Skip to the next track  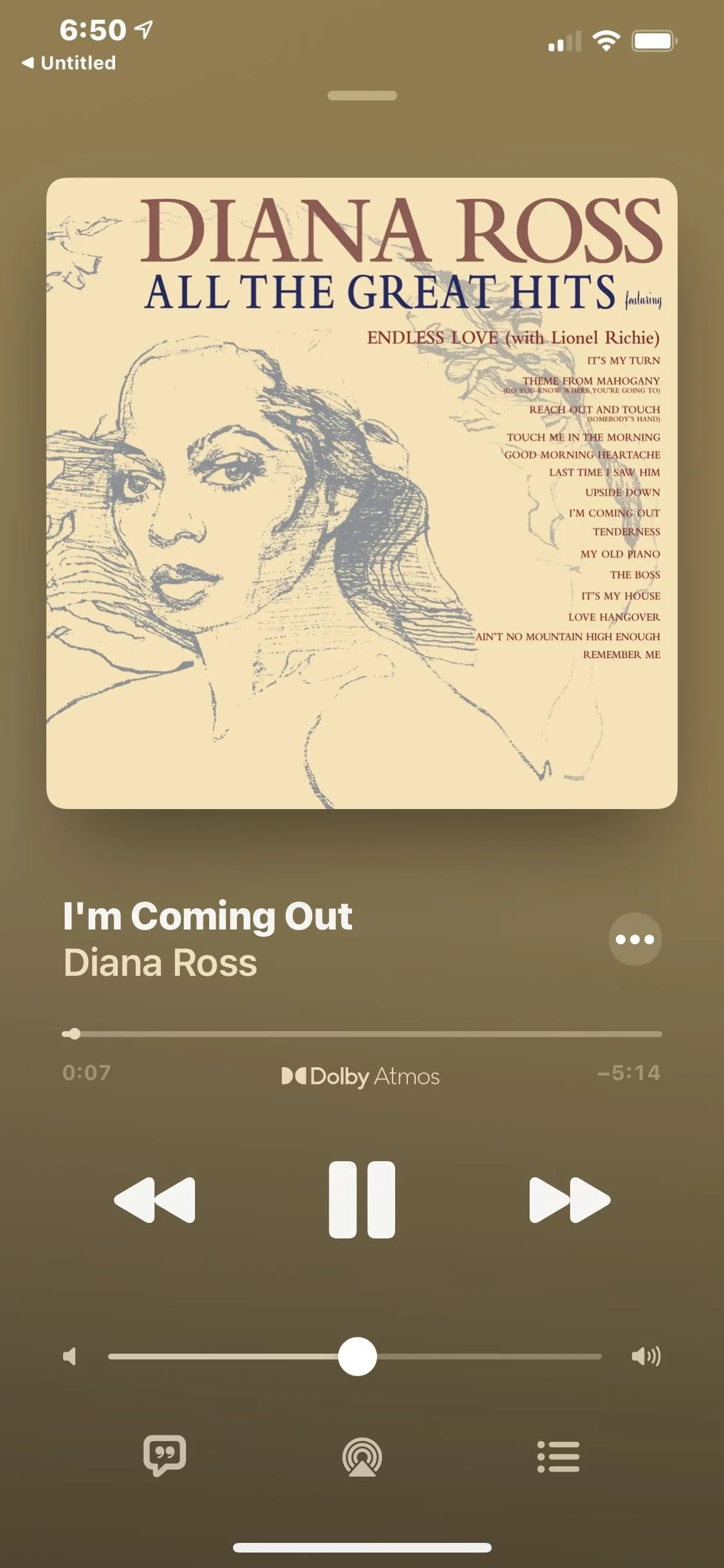click(x=570, y=1199)
